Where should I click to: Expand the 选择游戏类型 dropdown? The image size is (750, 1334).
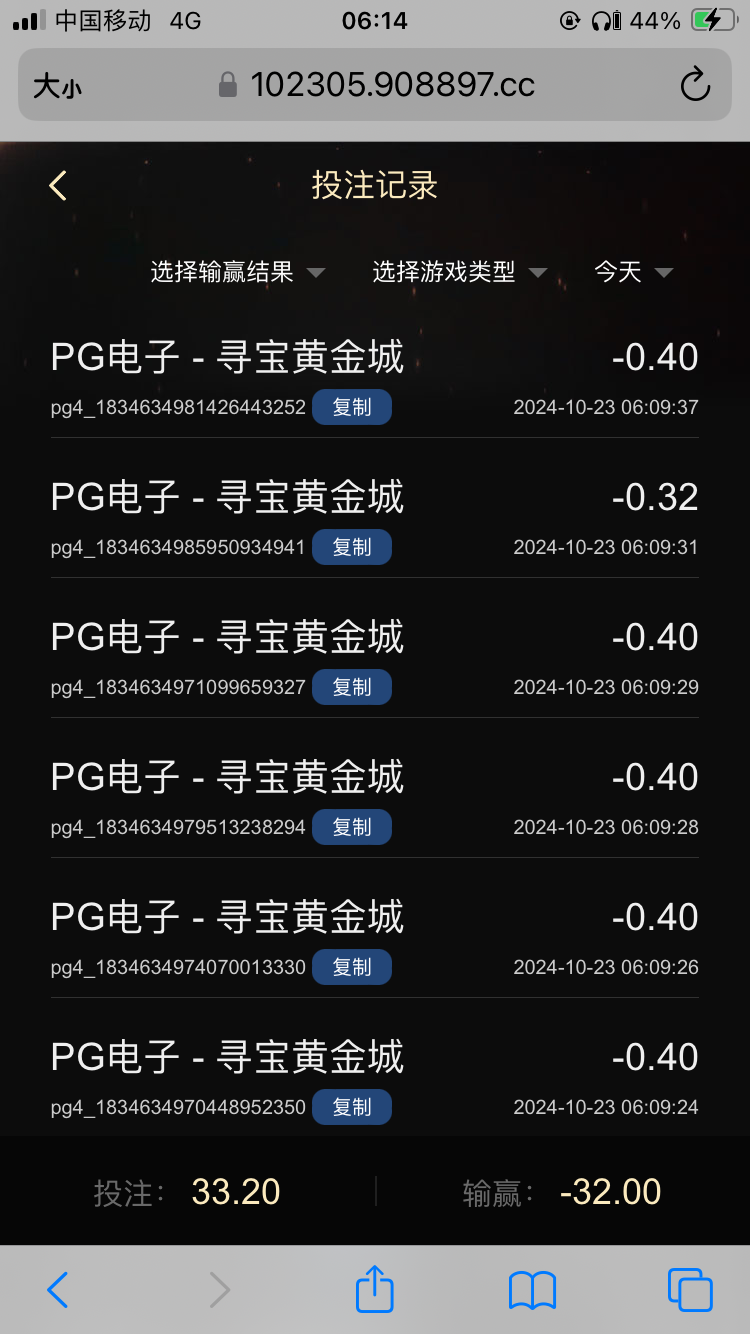(x=459, y=272)
